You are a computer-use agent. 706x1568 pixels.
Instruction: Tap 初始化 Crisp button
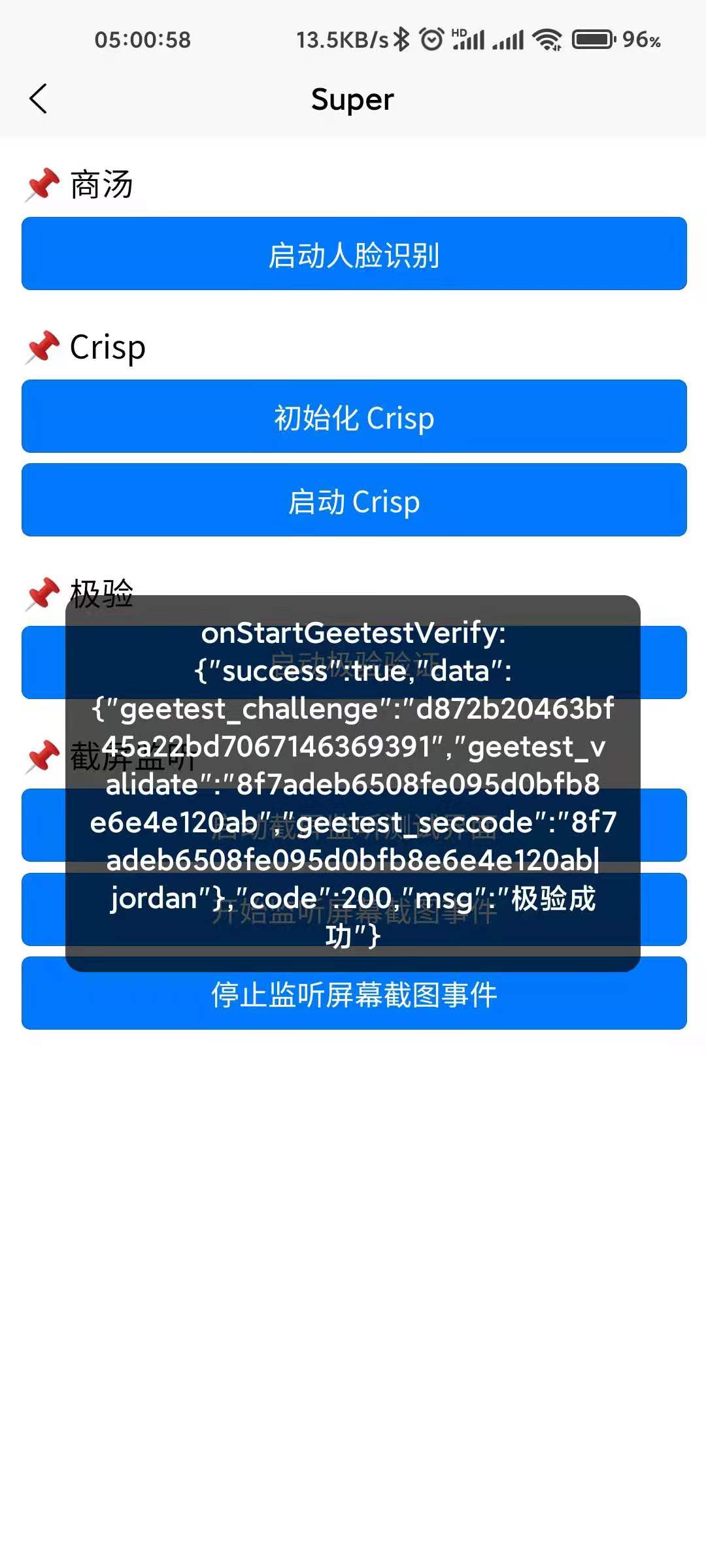point(354,417)
